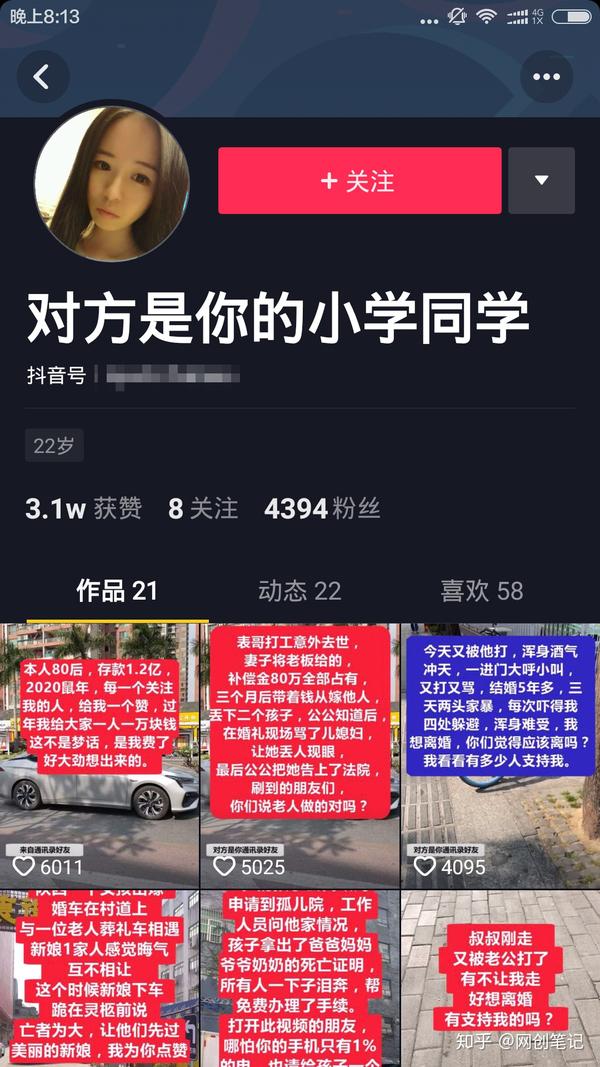Expand the dropdown arrow beside 关注
This screenshot has width=600, height=1067.
coord(541,181)
